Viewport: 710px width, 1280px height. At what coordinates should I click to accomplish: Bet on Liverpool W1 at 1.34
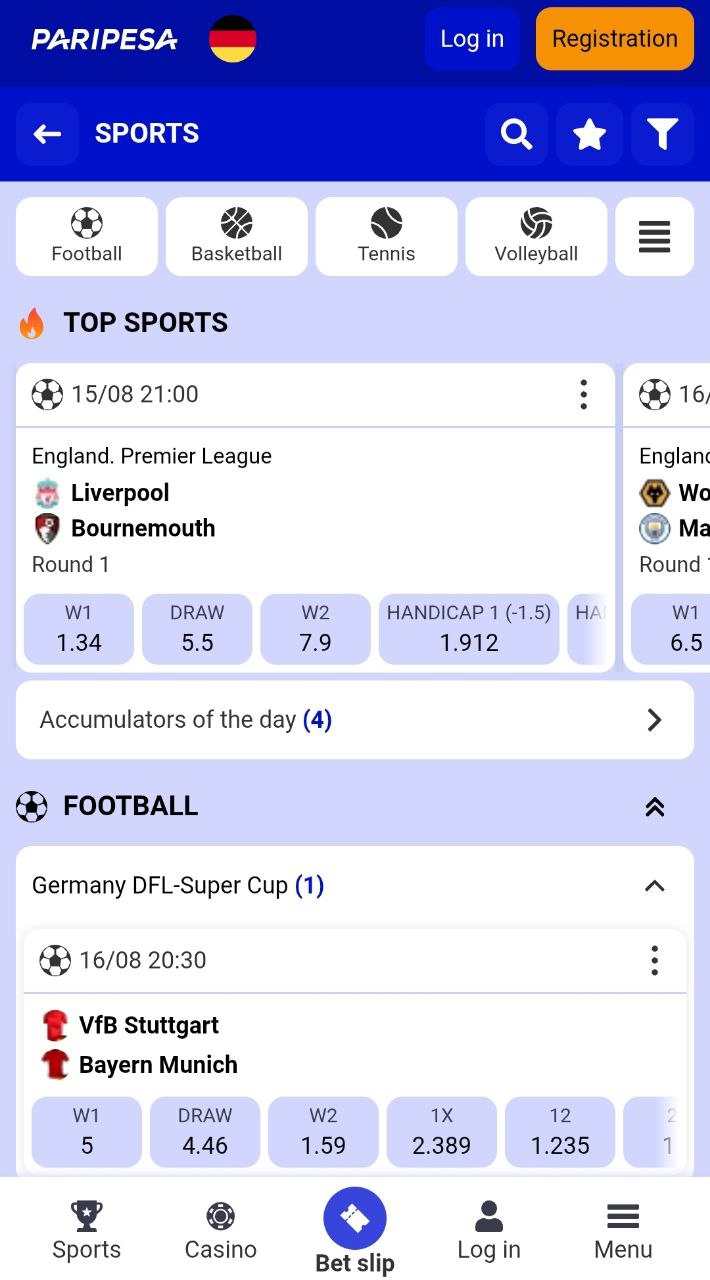coord(79,629)
